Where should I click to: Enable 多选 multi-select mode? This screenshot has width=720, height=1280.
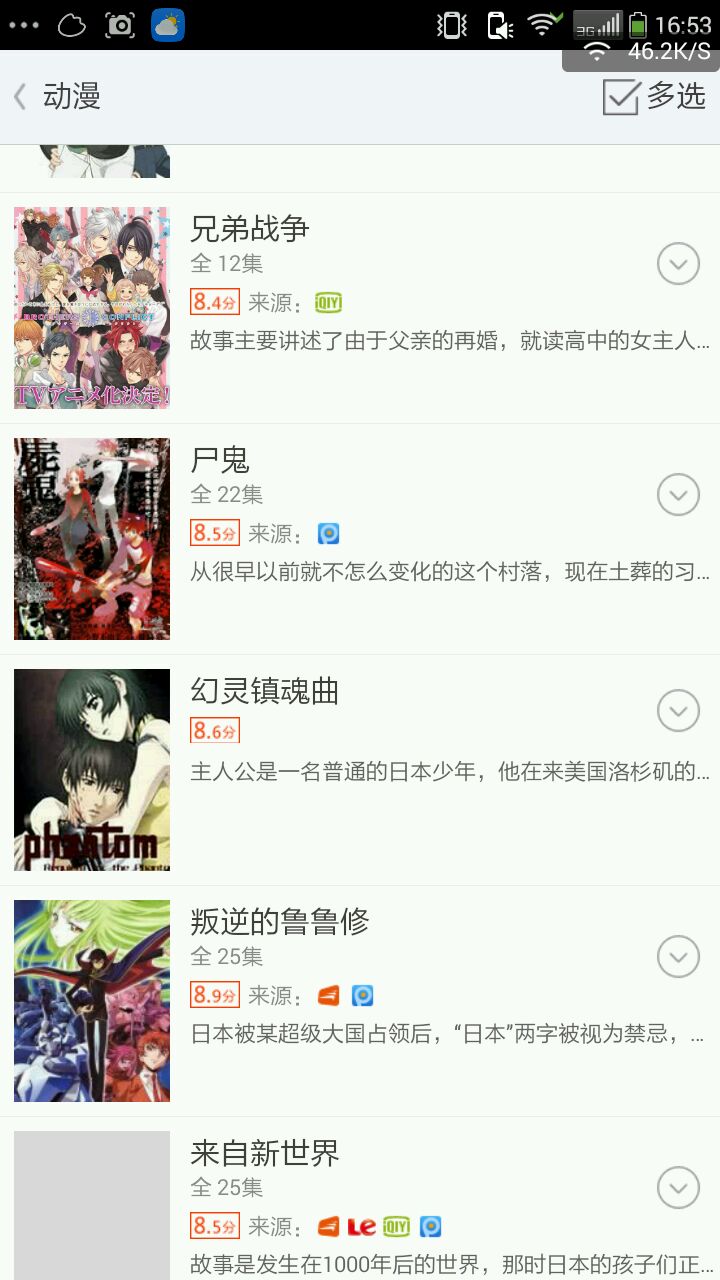tap(655, 97)
